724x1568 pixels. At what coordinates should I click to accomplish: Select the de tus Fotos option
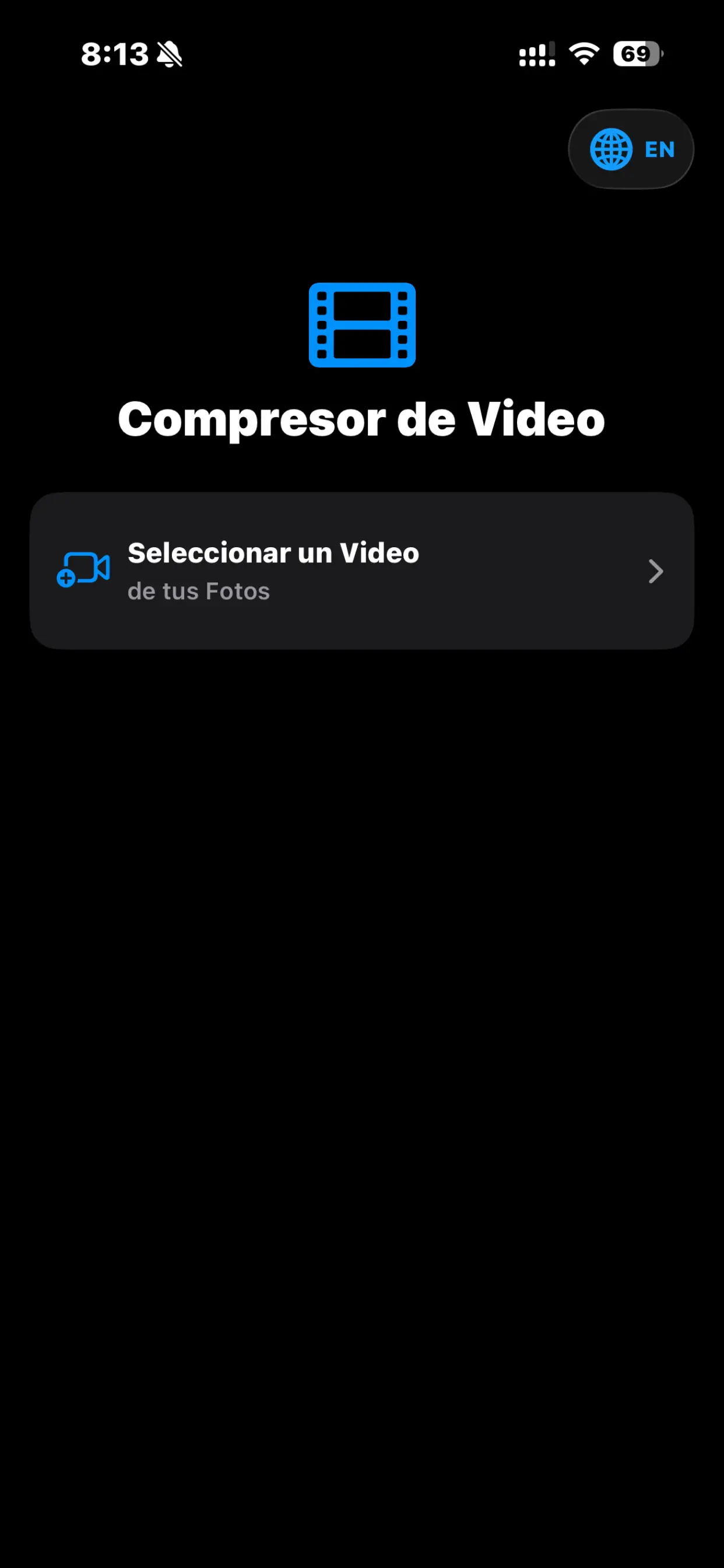[x=198, y=590]
